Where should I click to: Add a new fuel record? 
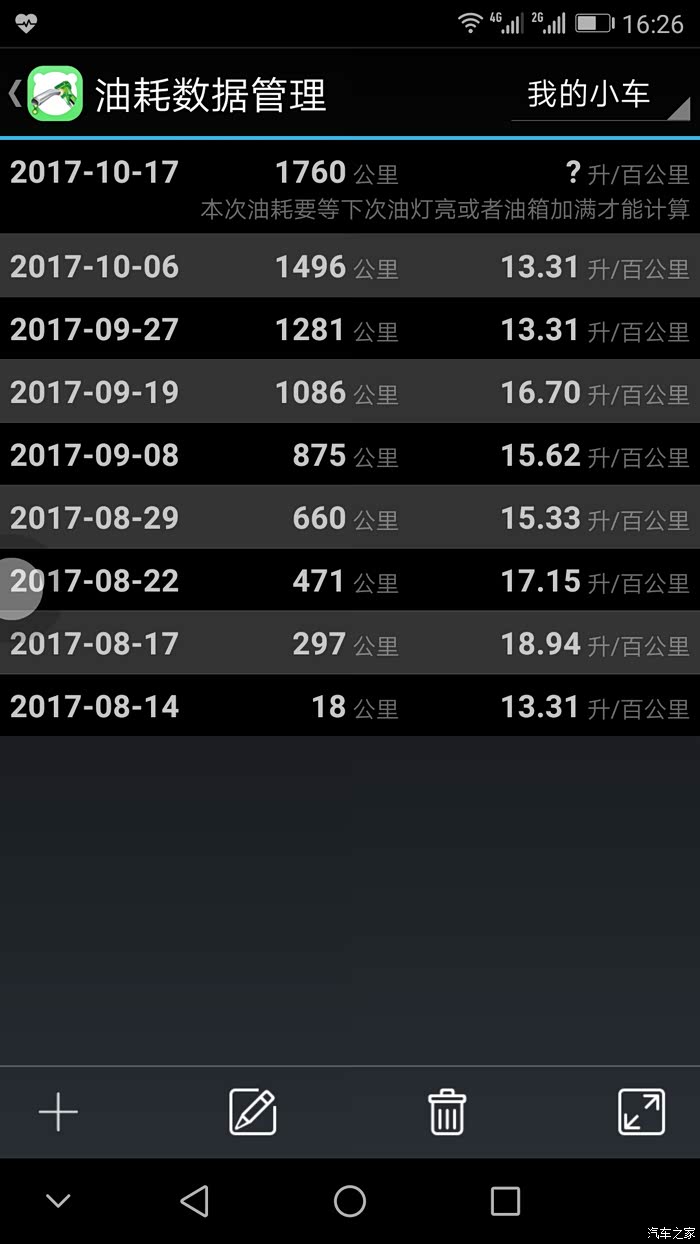[x=58, y=1112]
